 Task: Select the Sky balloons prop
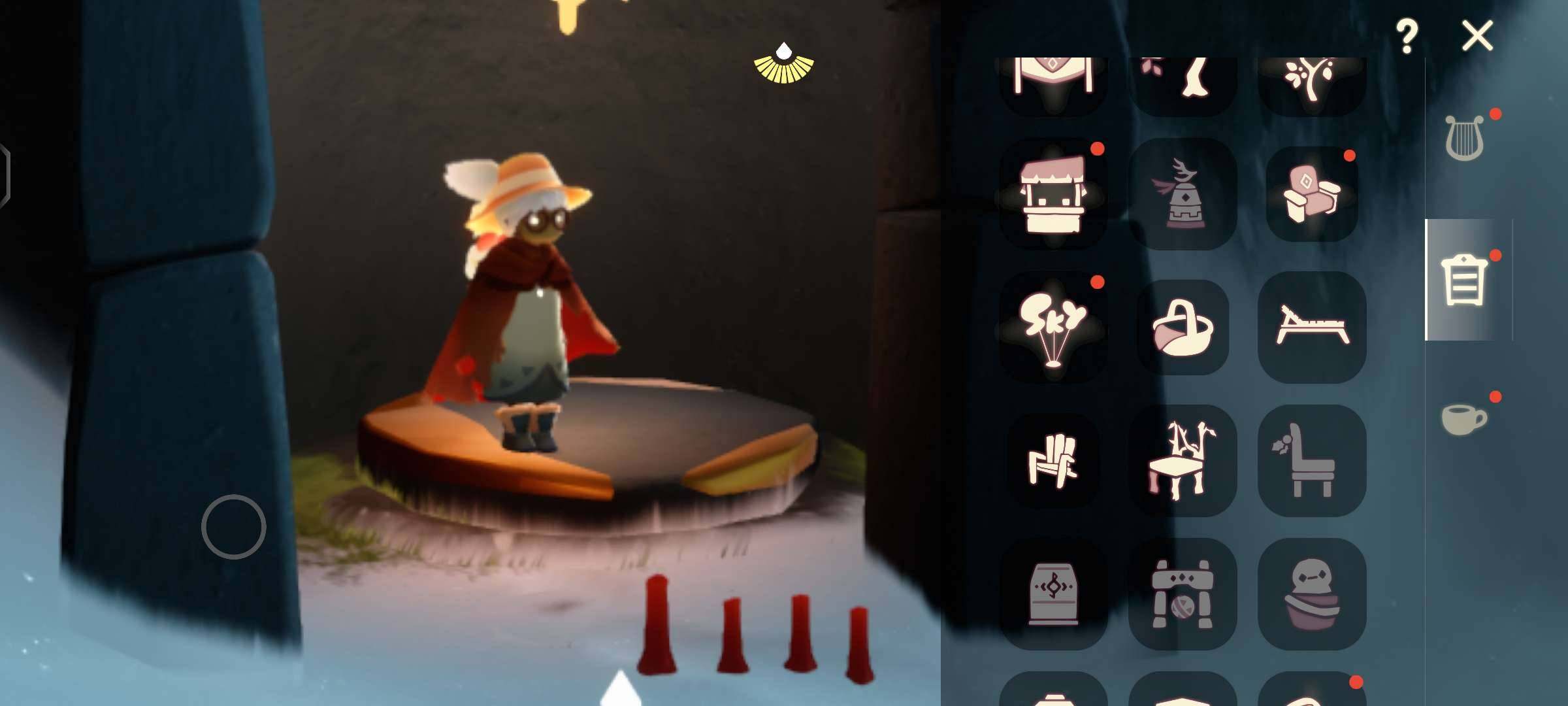[x=1053, y=328]
